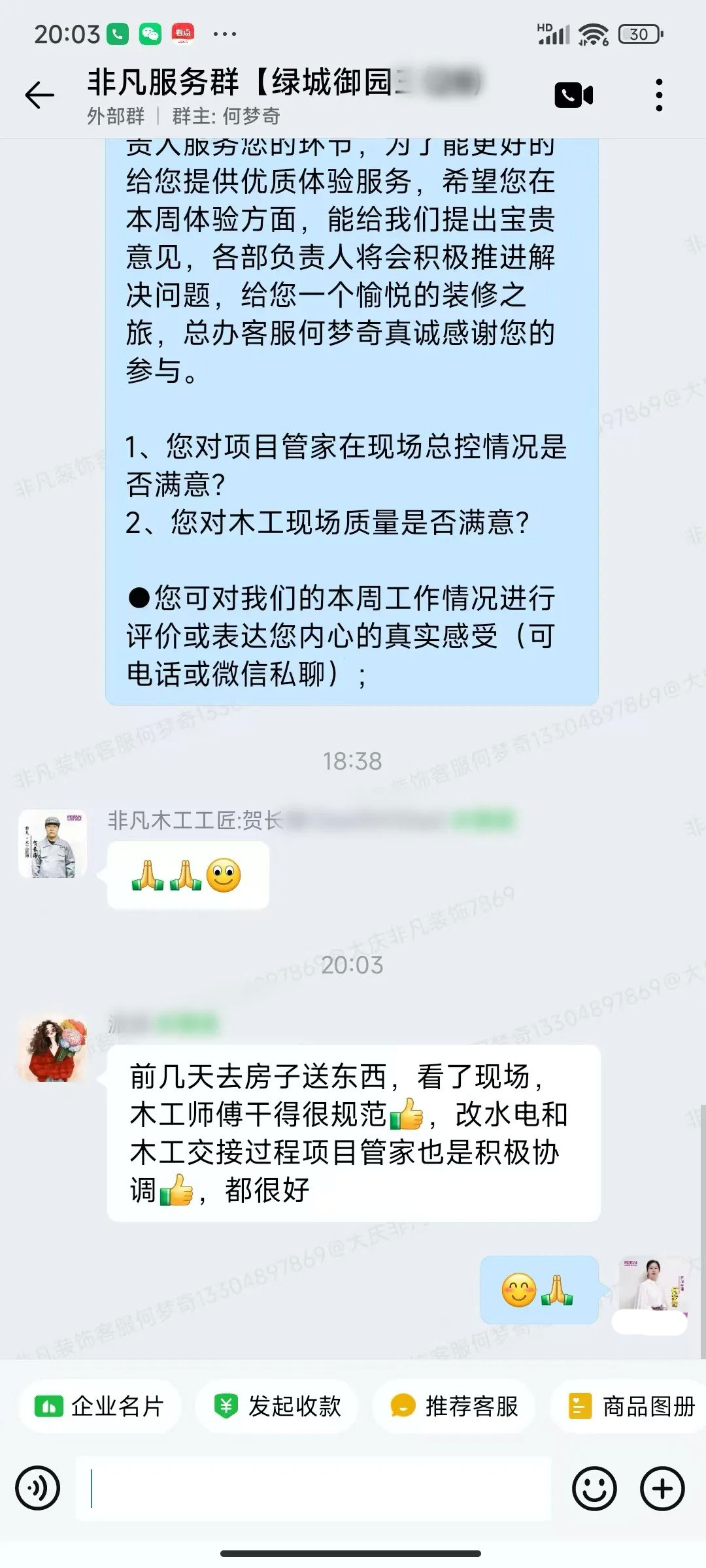This screenshot has height=1568, width=706.
Task: Focus the message text field
Action: pyautogui.click(x=314, y=1489)
